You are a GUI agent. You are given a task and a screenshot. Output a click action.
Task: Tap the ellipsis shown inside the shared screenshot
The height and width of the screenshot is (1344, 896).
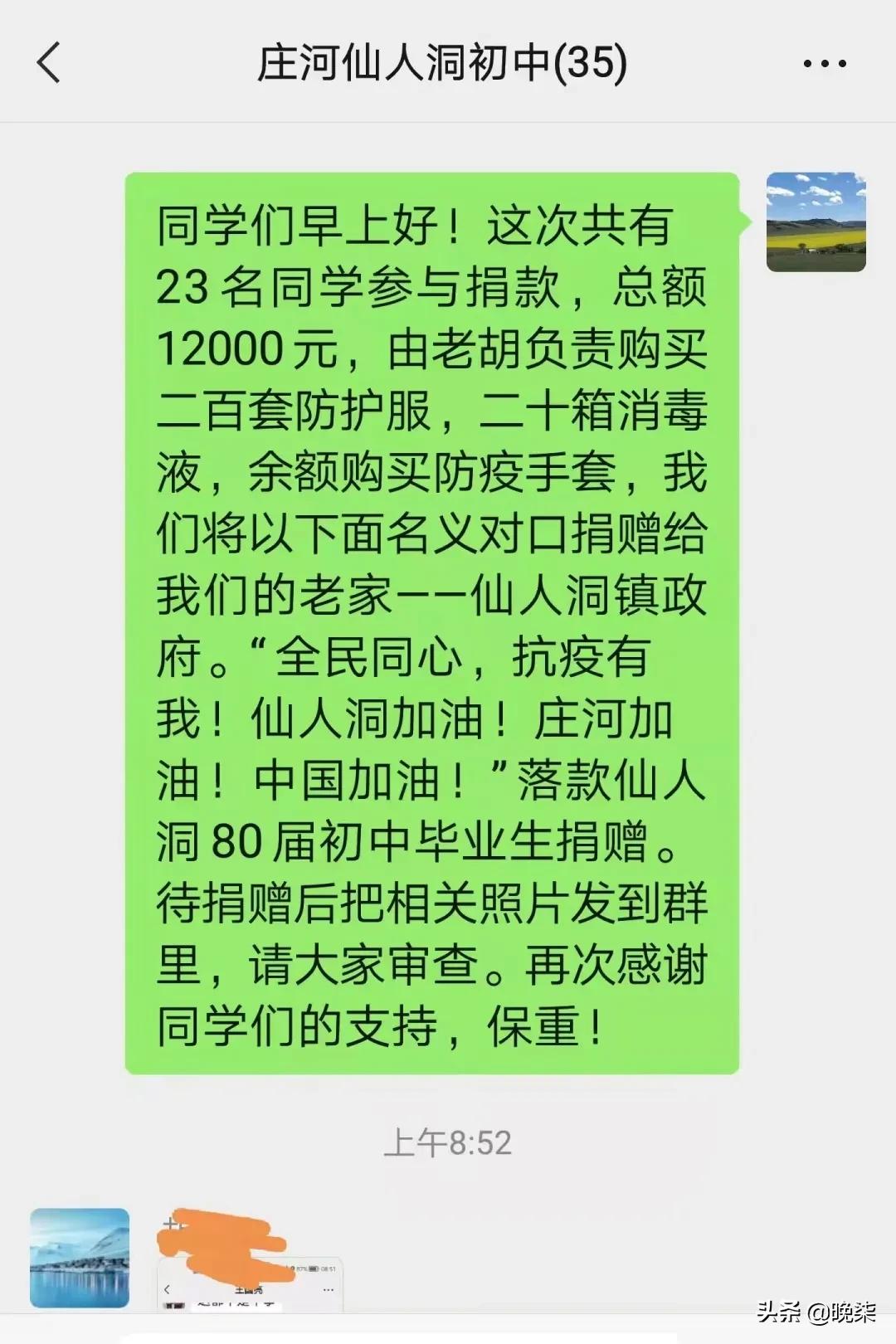pos(327,1289)
